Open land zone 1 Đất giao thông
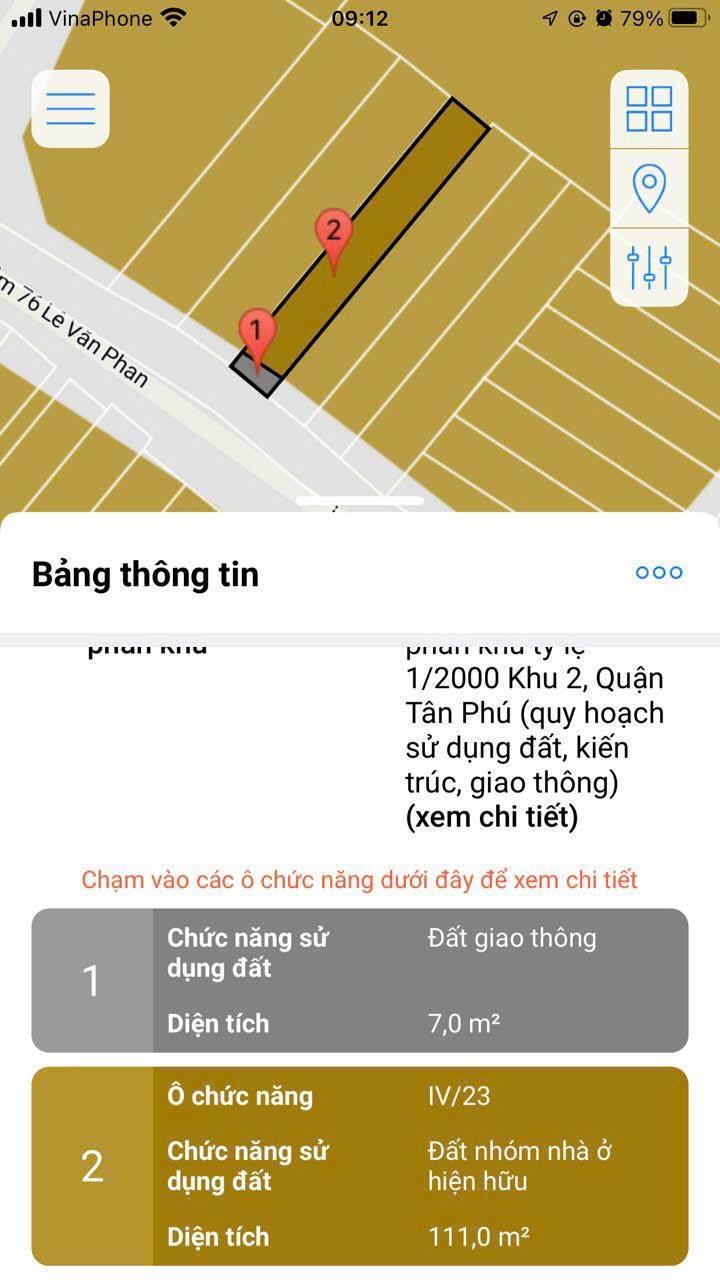This screenshot has height=1280, width=720. tap(360, 980)
